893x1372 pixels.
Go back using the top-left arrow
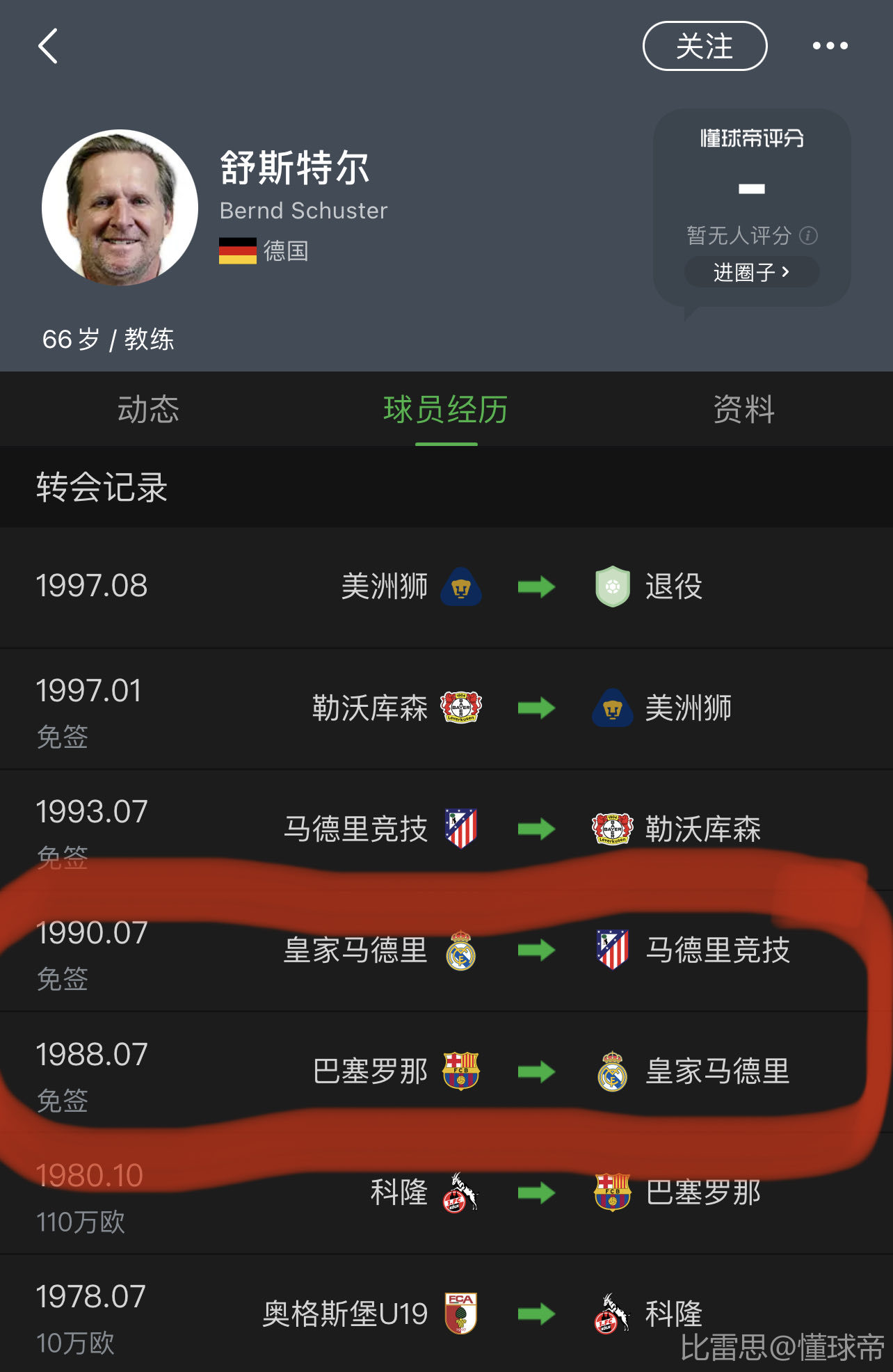(48, 47)
